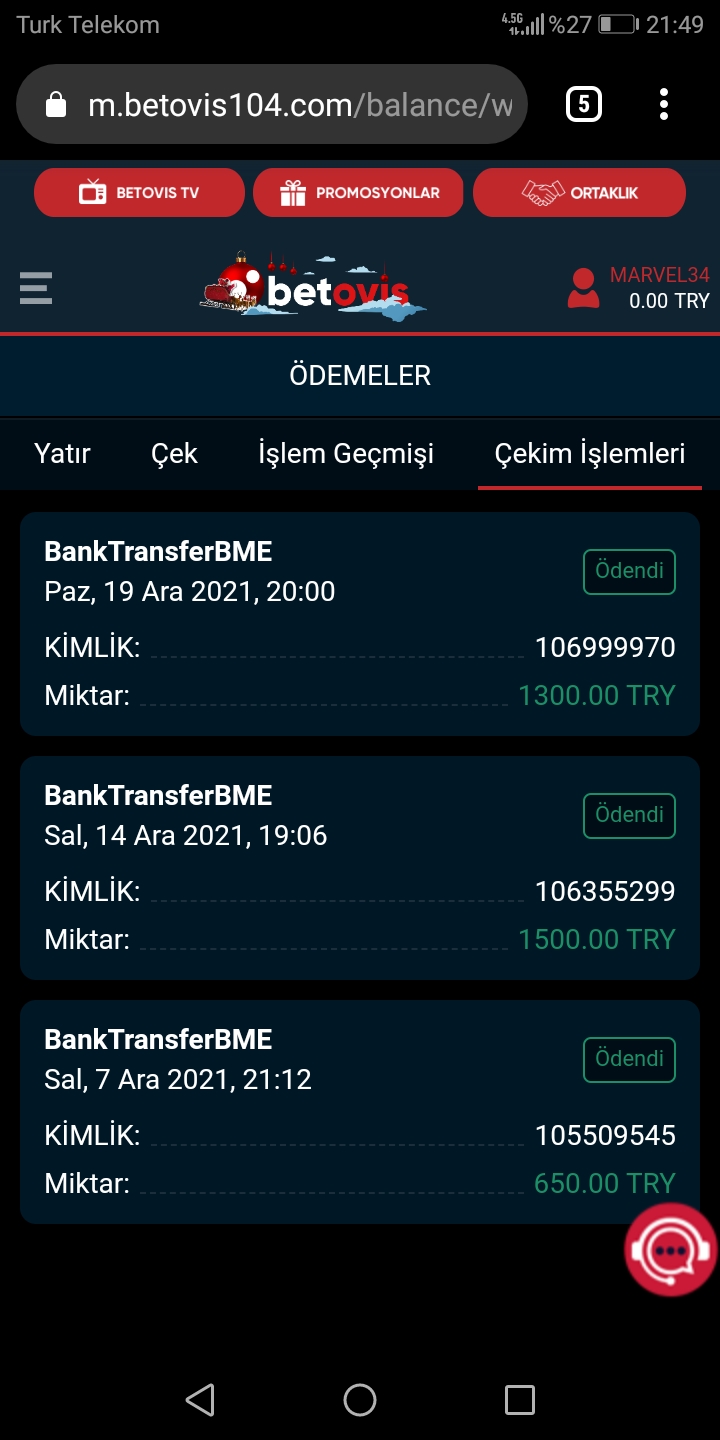Image resolution: width=720 pixels, height=1440 pixels.
Task: Open the Promosyonlar page
Action: point(359,193)
